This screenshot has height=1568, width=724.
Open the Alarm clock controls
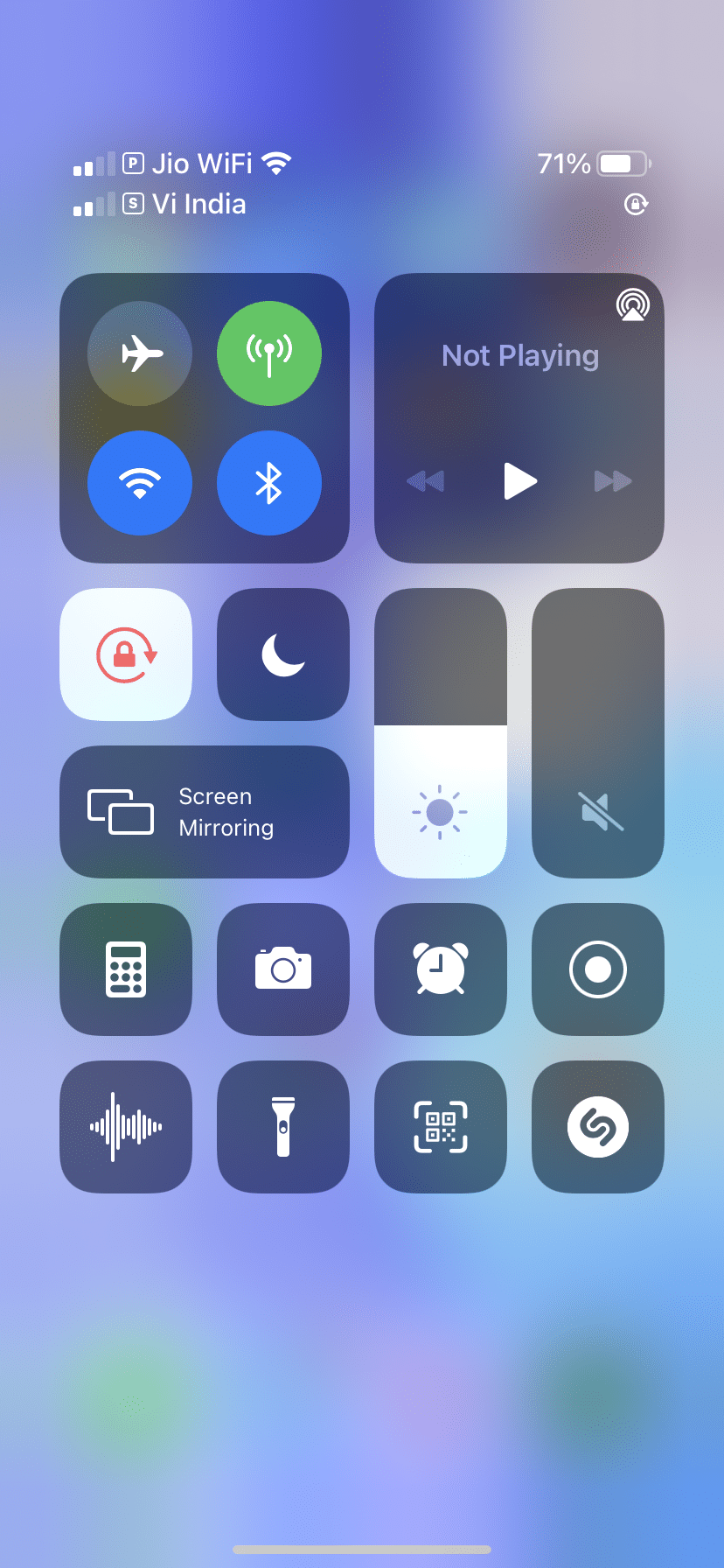pyautogui.click(x=440, y=969)
